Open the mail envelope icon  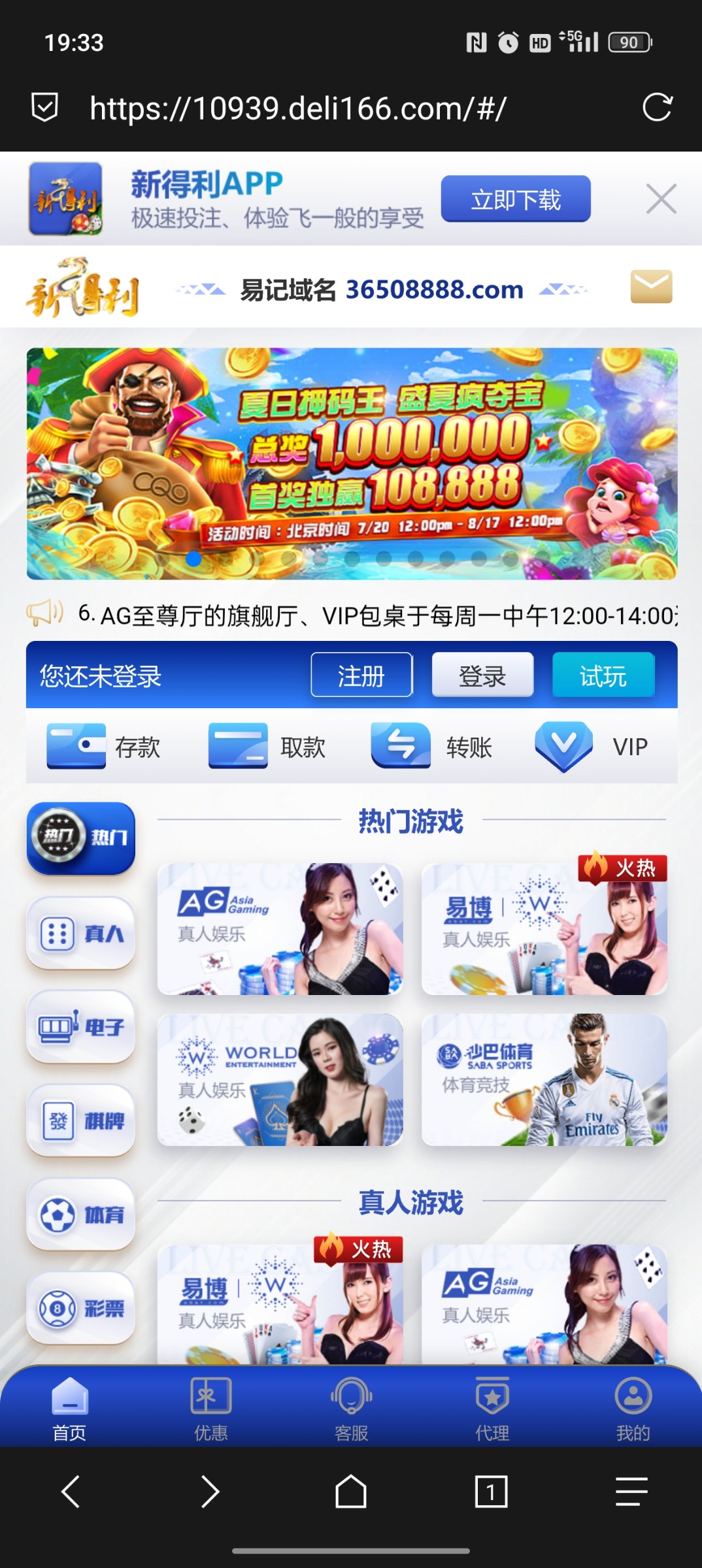click(x=651, y=287)
